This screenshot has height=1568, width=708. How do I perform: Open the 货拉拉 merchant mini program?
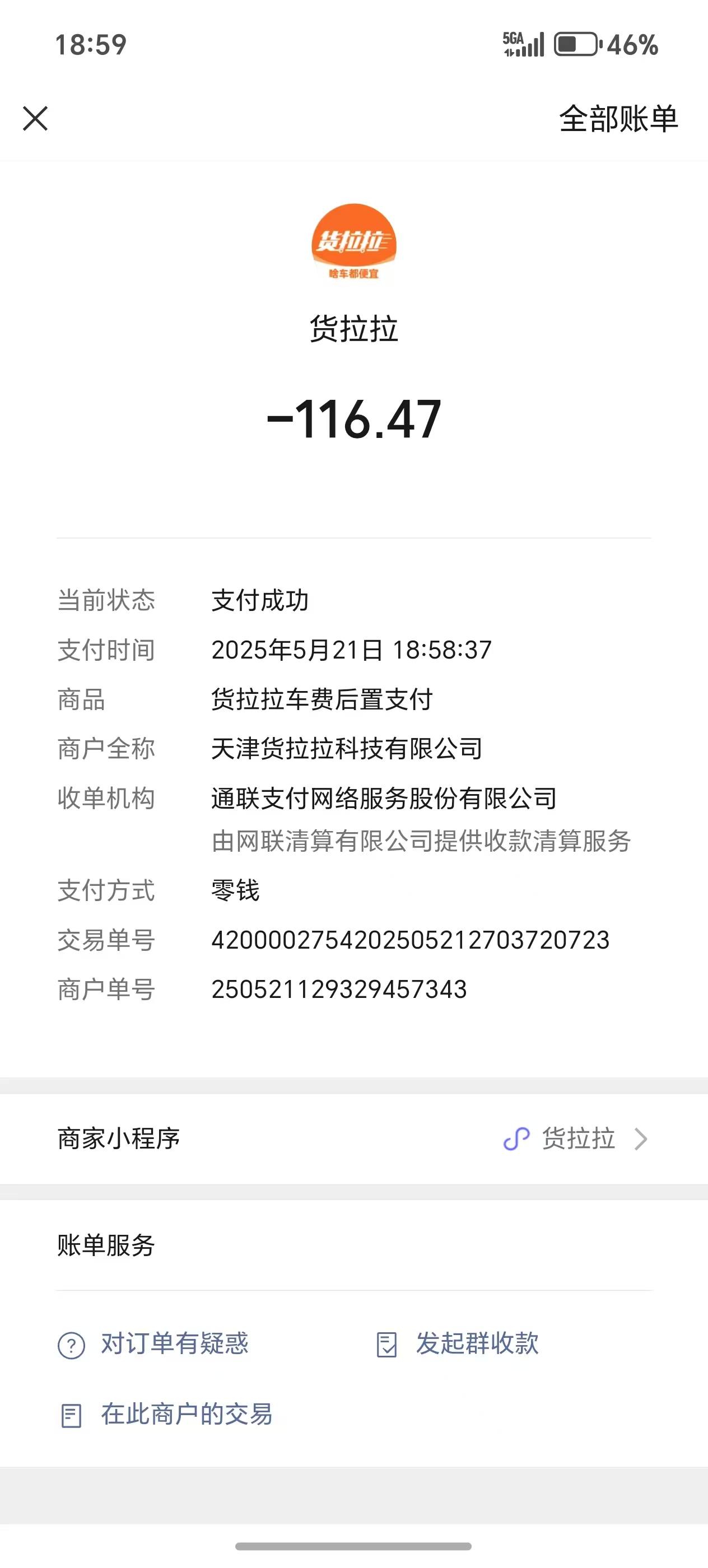pyautogui.click(x=575, y=1138)
